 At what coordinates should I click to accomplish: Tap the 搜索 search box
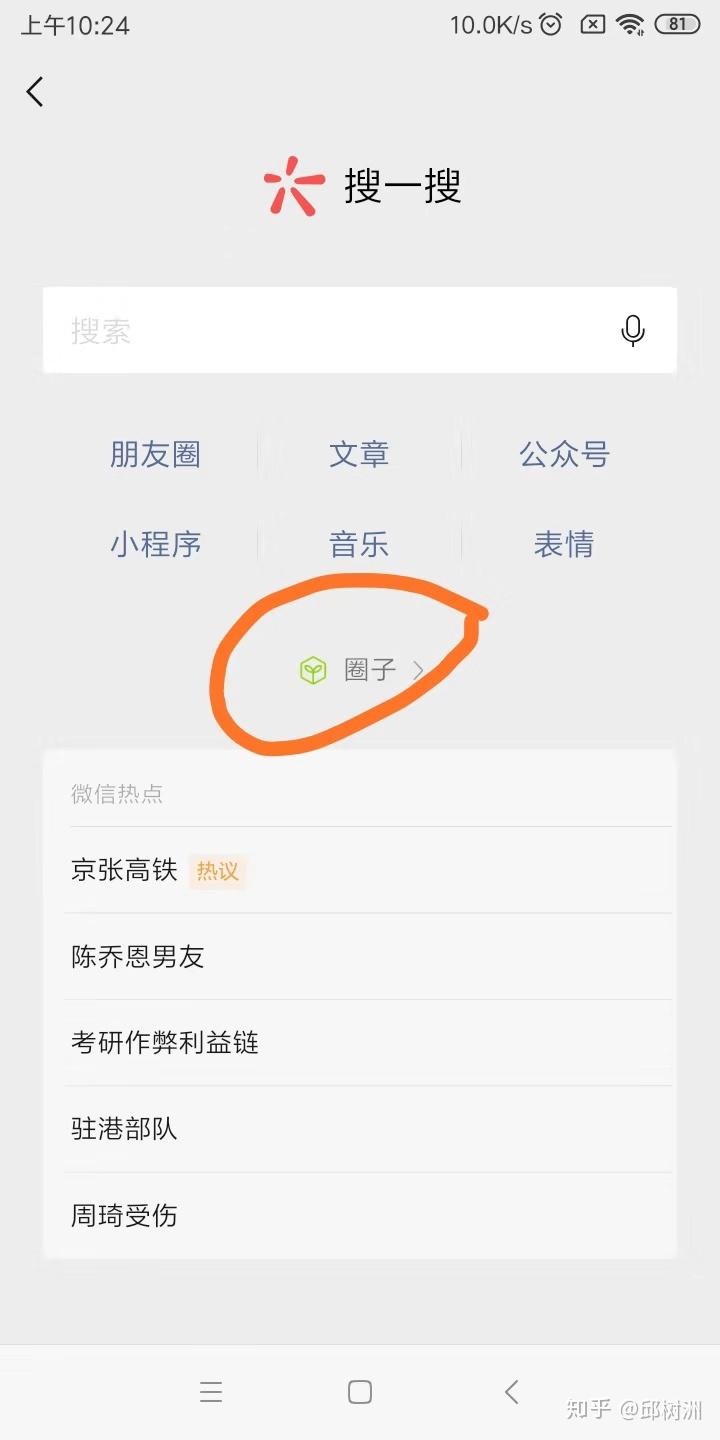(x=360, y=330)
